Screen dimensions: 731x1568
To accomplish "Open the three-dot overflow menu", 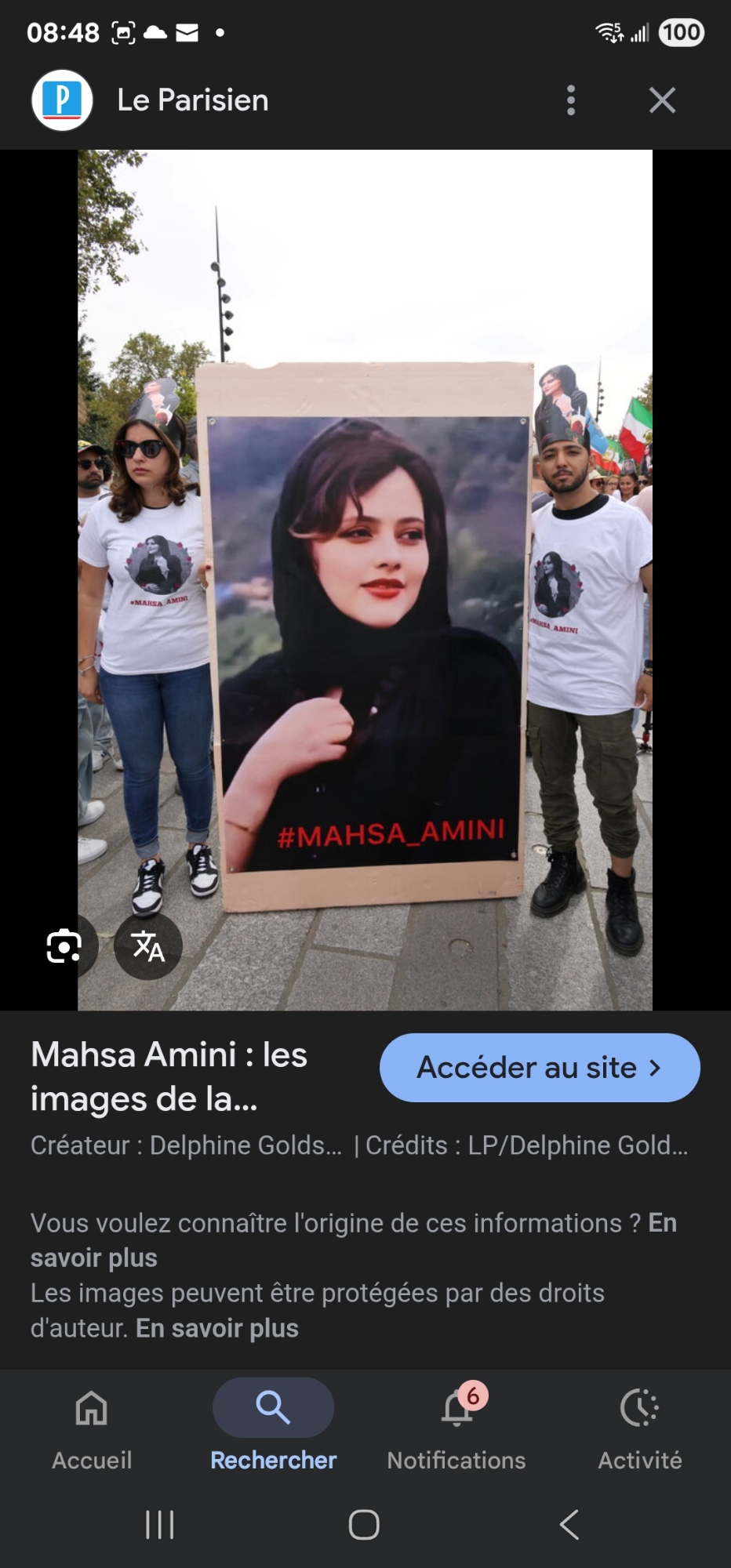I will point(571,100).
